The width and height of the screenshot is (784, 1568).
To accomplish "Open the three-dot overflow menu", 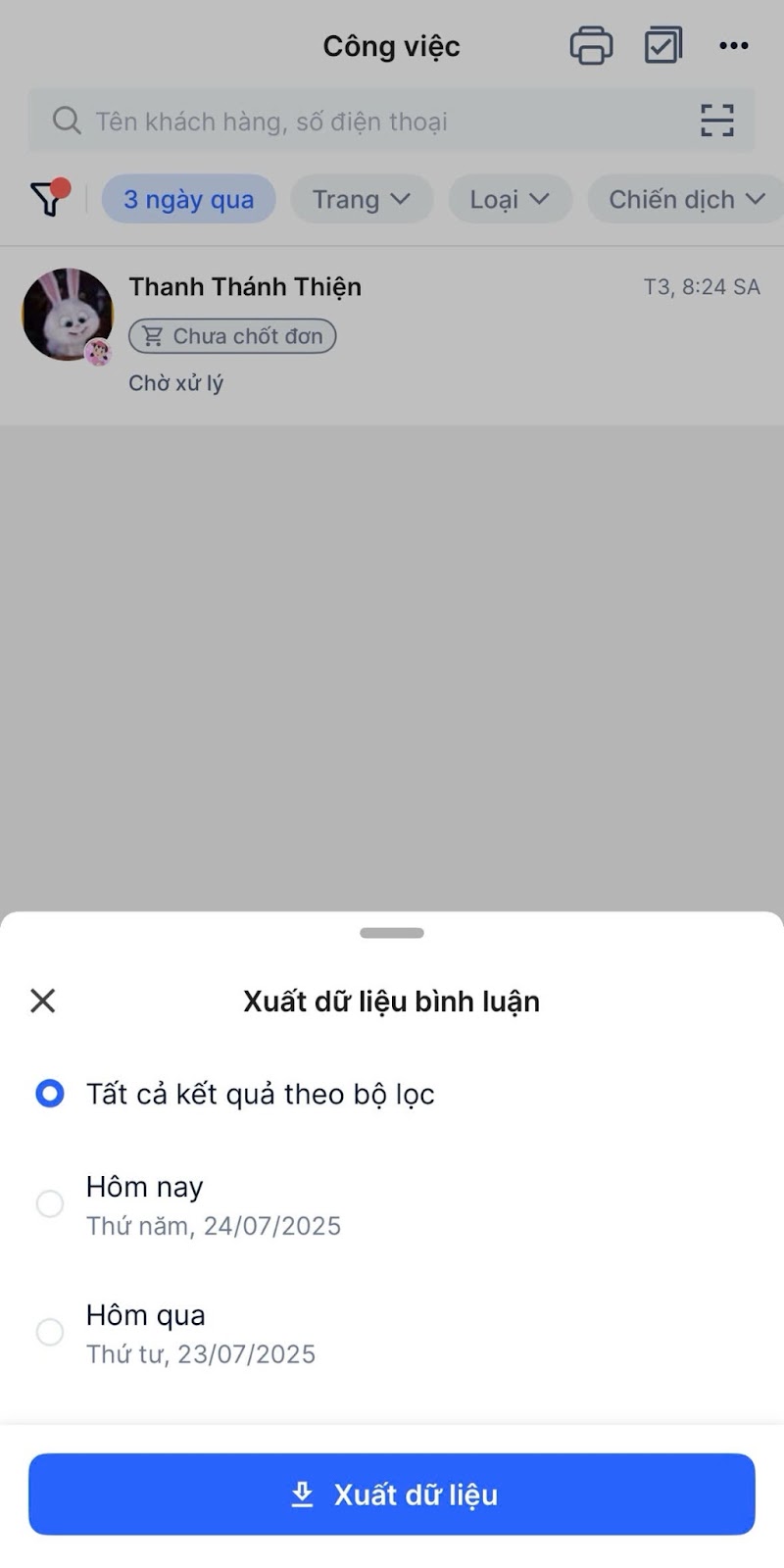I will pos(734,46).
